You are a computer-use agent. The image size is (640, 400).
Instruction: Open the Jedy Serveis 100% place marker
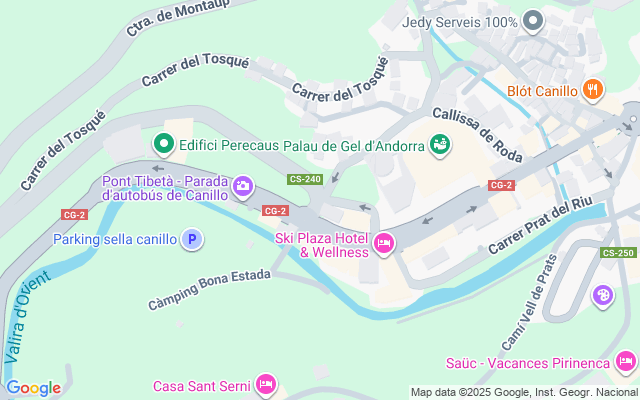point(533,21)
